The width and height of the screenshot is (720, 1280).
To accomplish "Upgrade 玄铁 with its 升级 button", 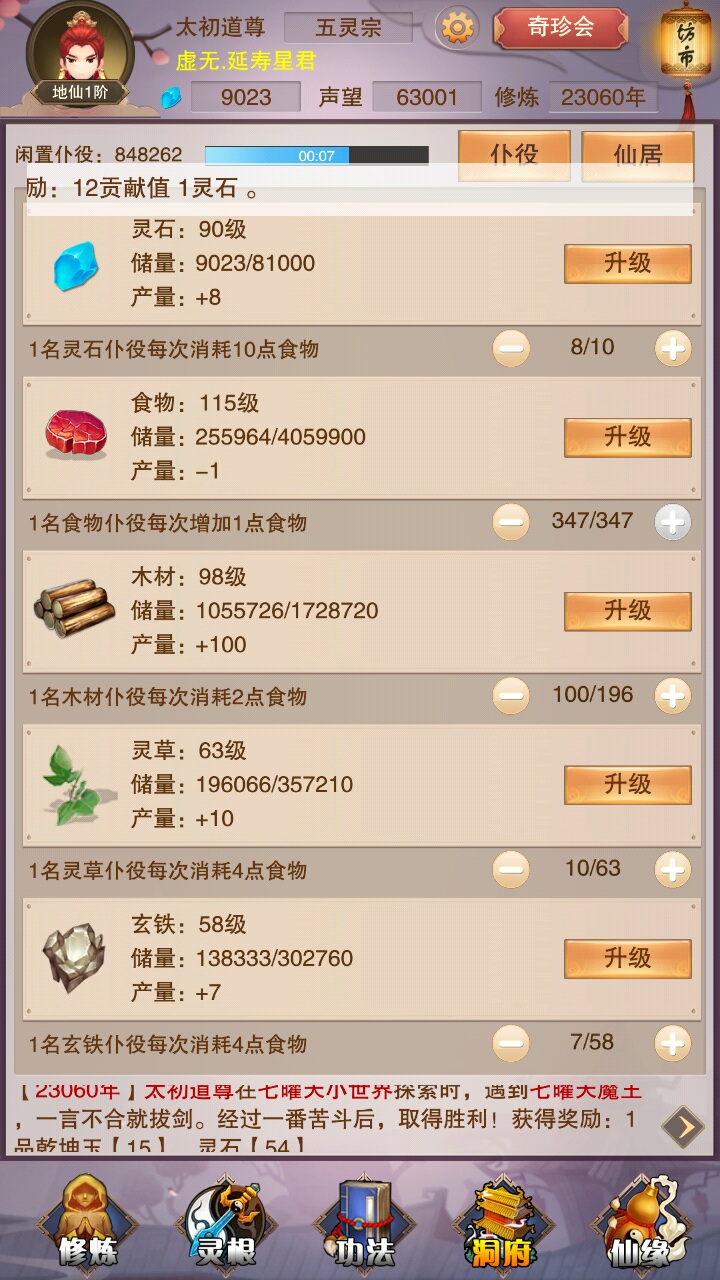I will (x=627, y=958).
